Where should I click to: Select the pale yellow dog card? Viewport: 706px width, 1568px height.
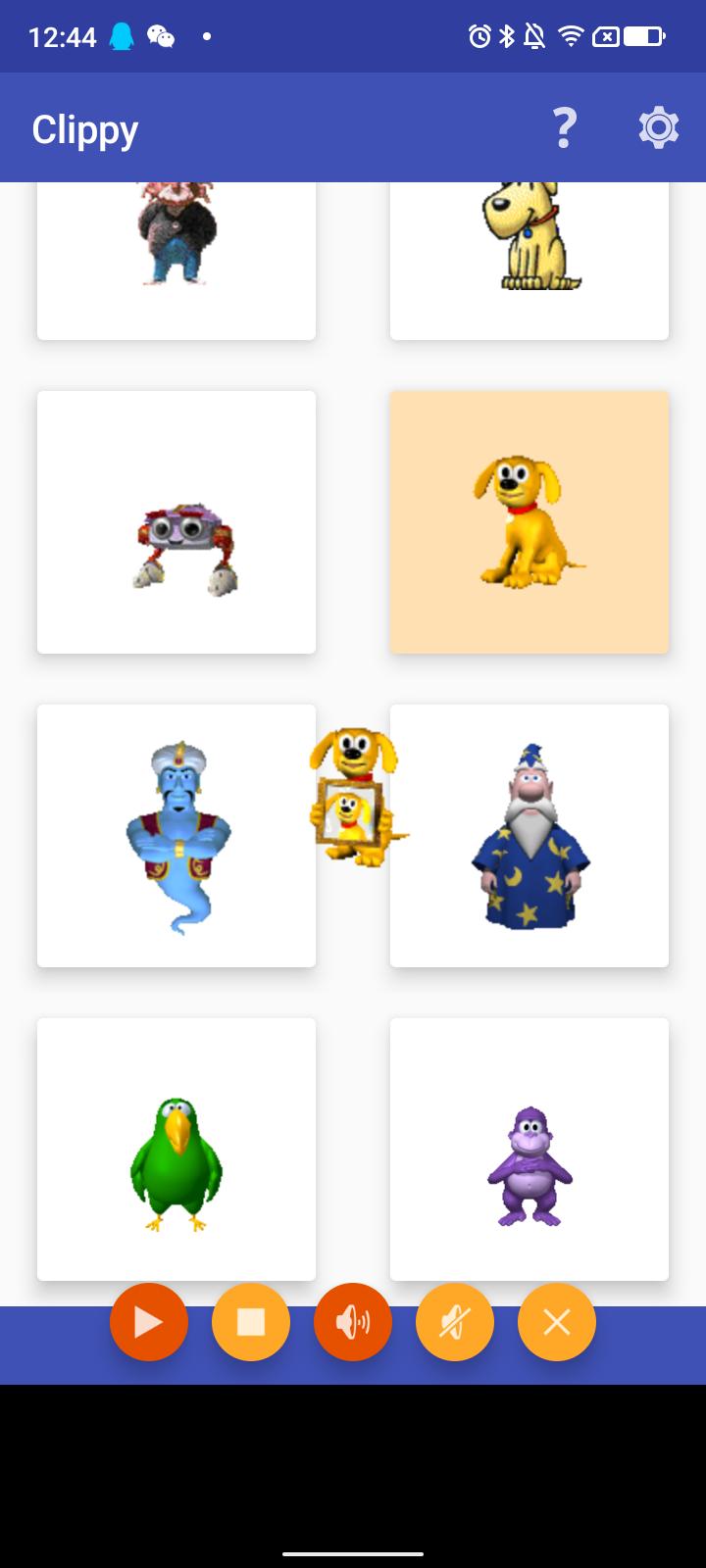click(529, 255)
